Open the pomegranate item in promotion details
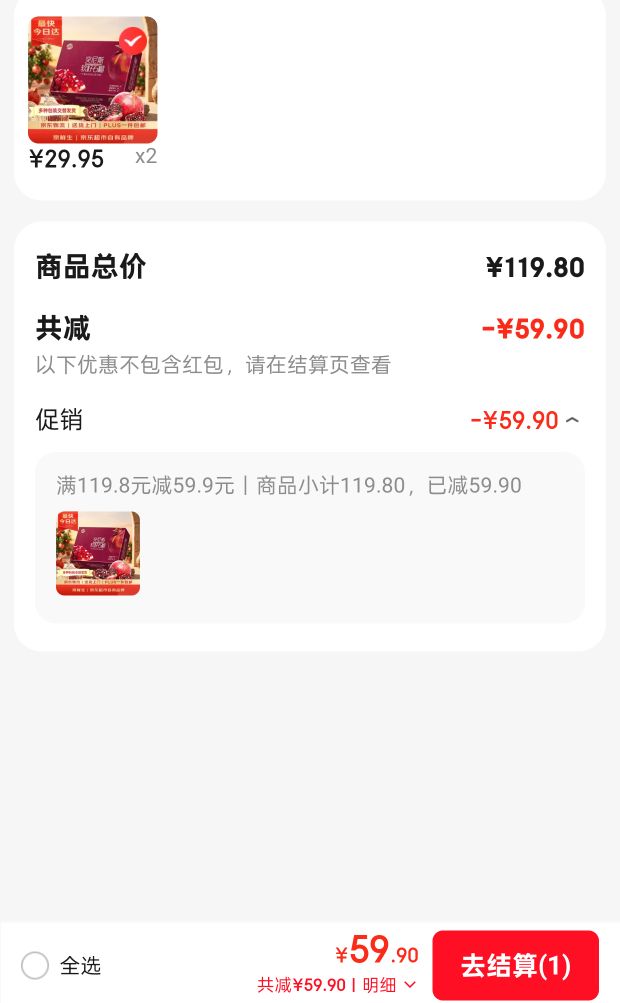 pyautogui.click(x=98, y=553)
